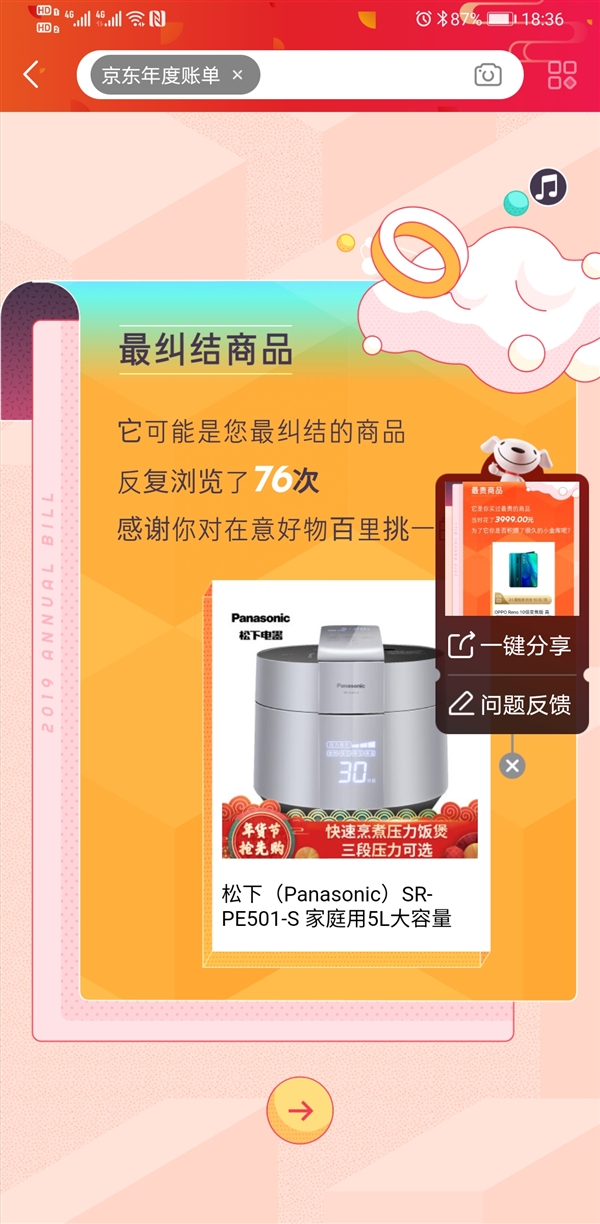Open the 最贵商品 preview thumbnail

510,550
